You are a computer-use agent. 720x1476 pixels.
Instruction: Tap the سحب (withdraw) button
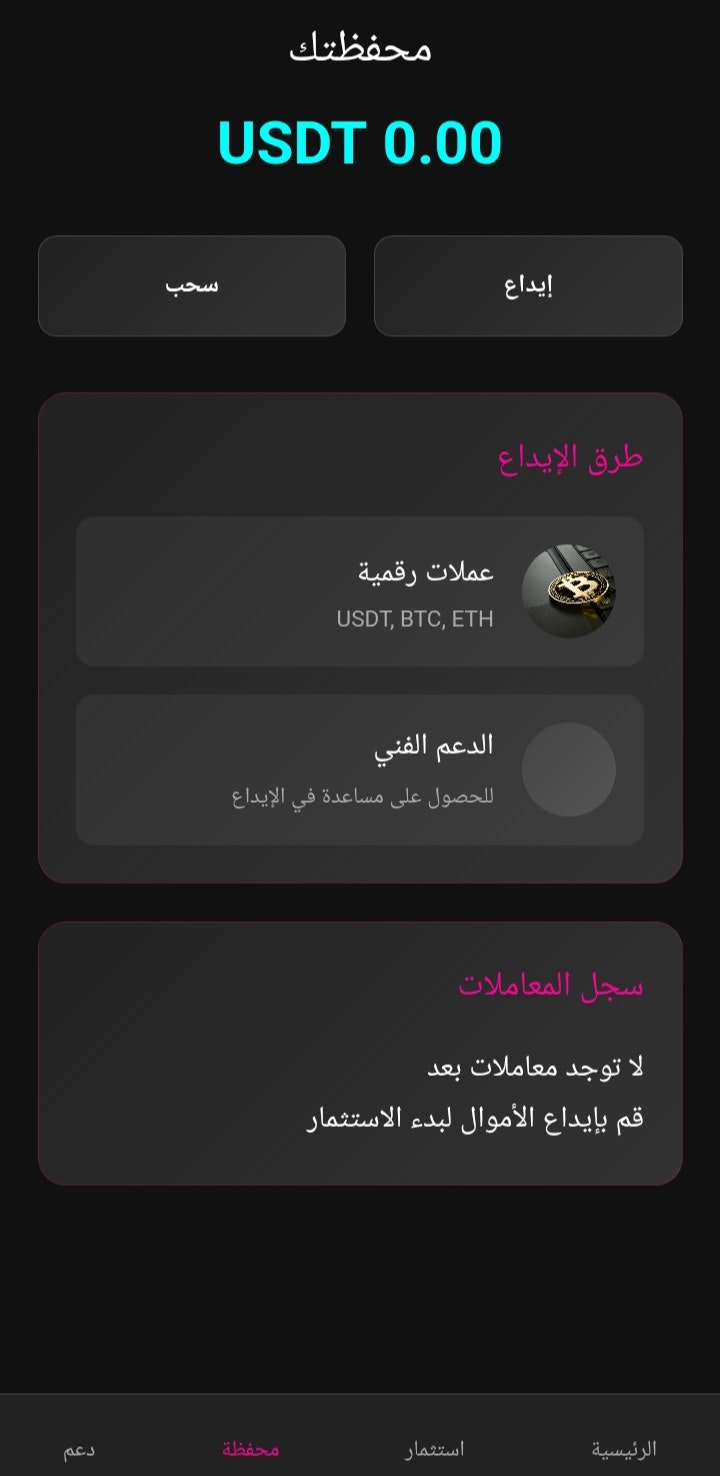192,286
